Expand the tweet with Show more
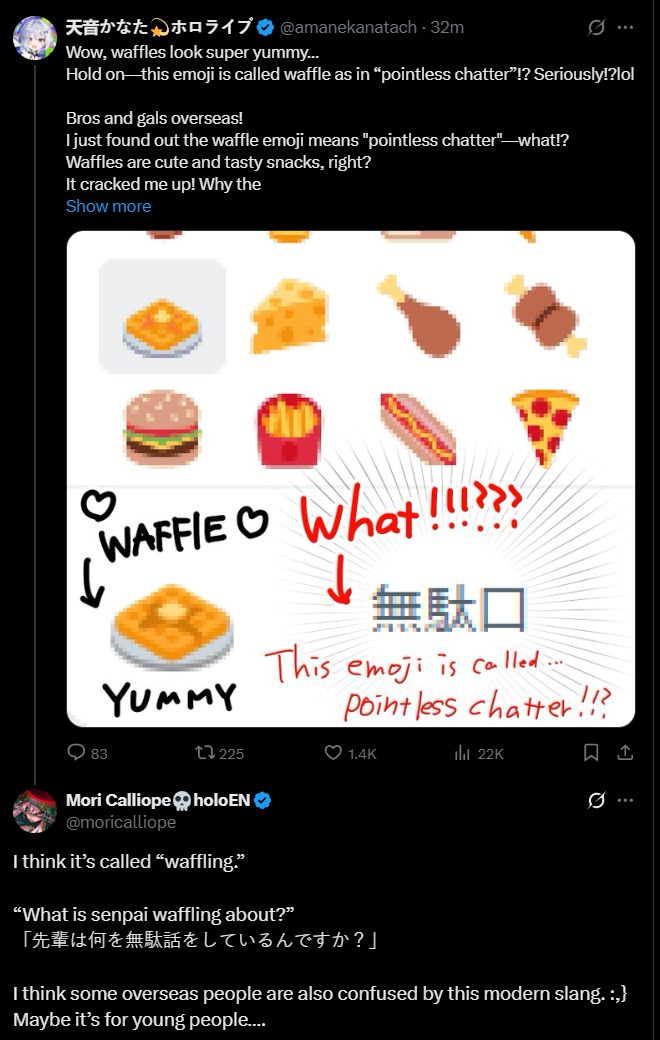Screen dimensions: 660x1040 [108, 206]
